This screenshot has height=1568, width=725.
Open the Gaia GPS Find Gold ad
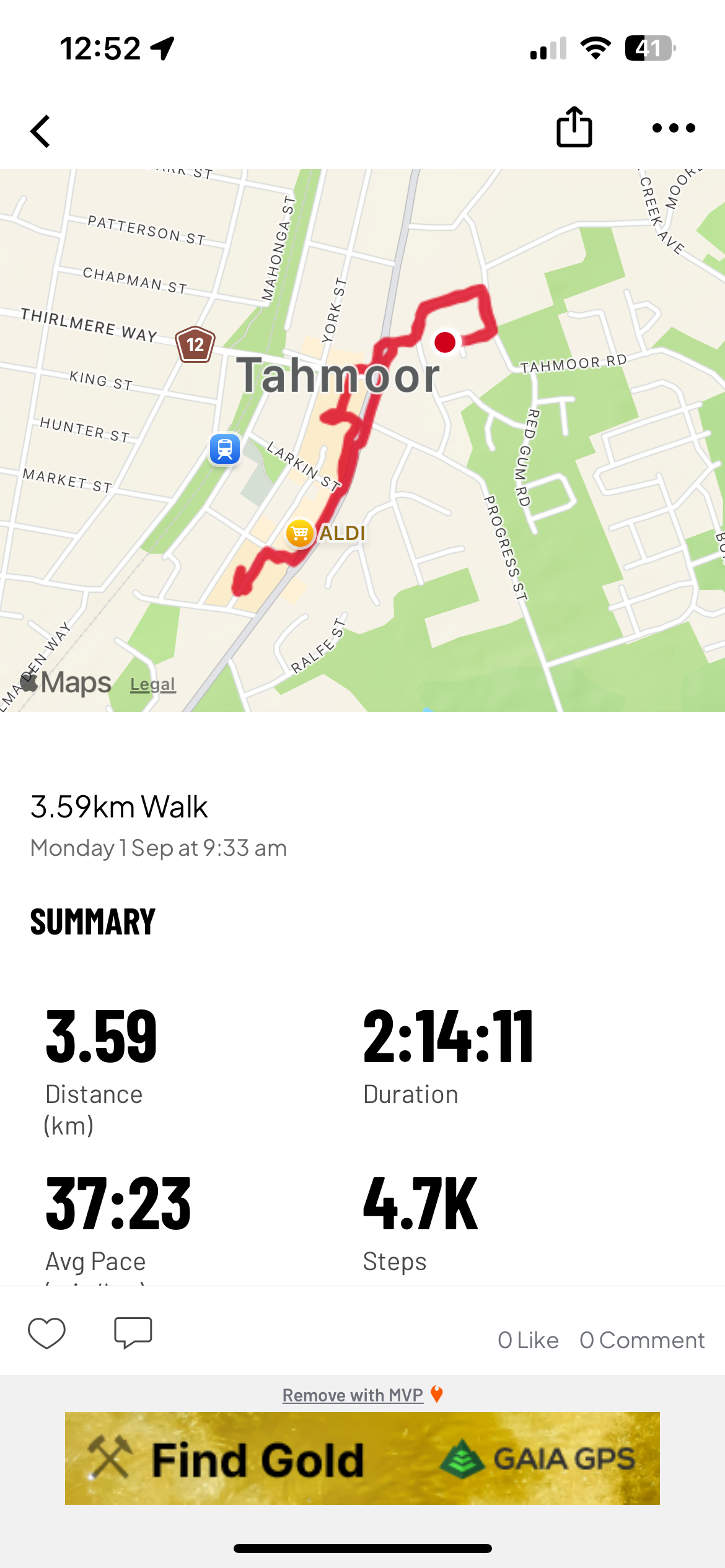362,1458
